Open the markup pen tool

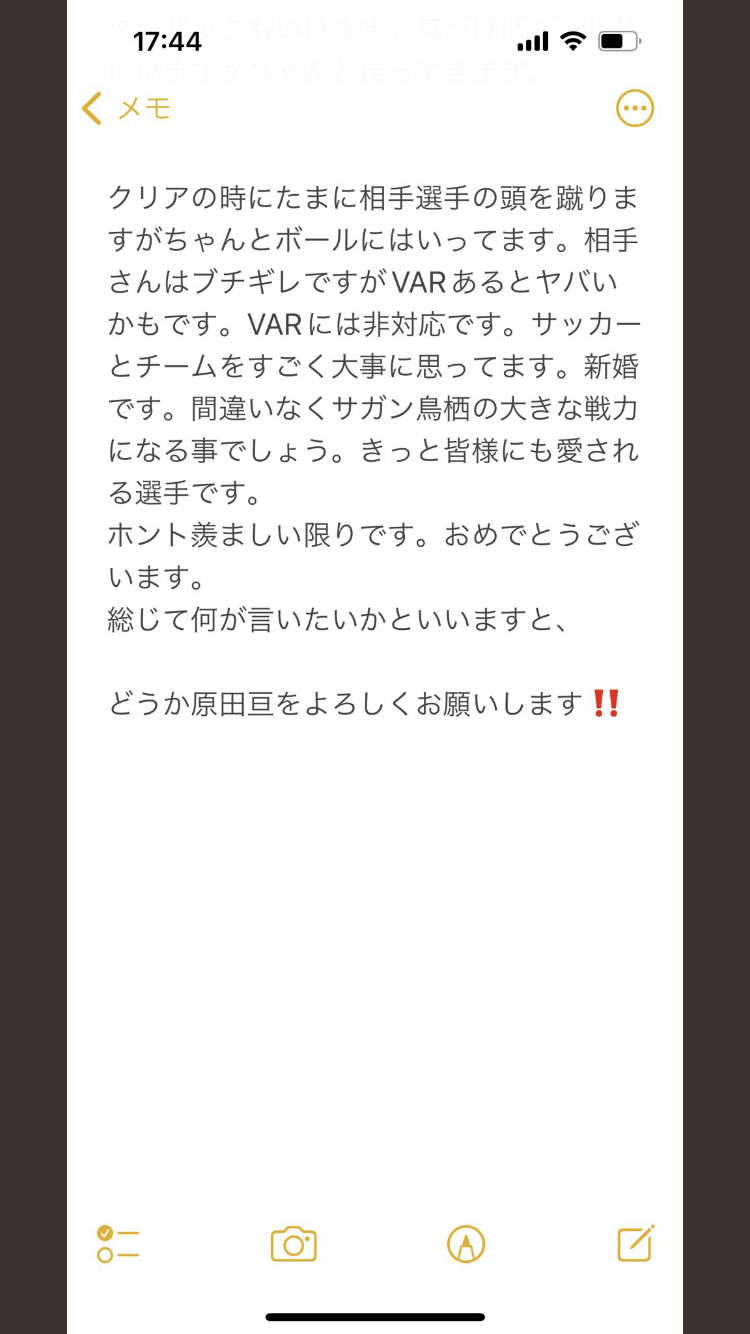(x=466, y=1244)
